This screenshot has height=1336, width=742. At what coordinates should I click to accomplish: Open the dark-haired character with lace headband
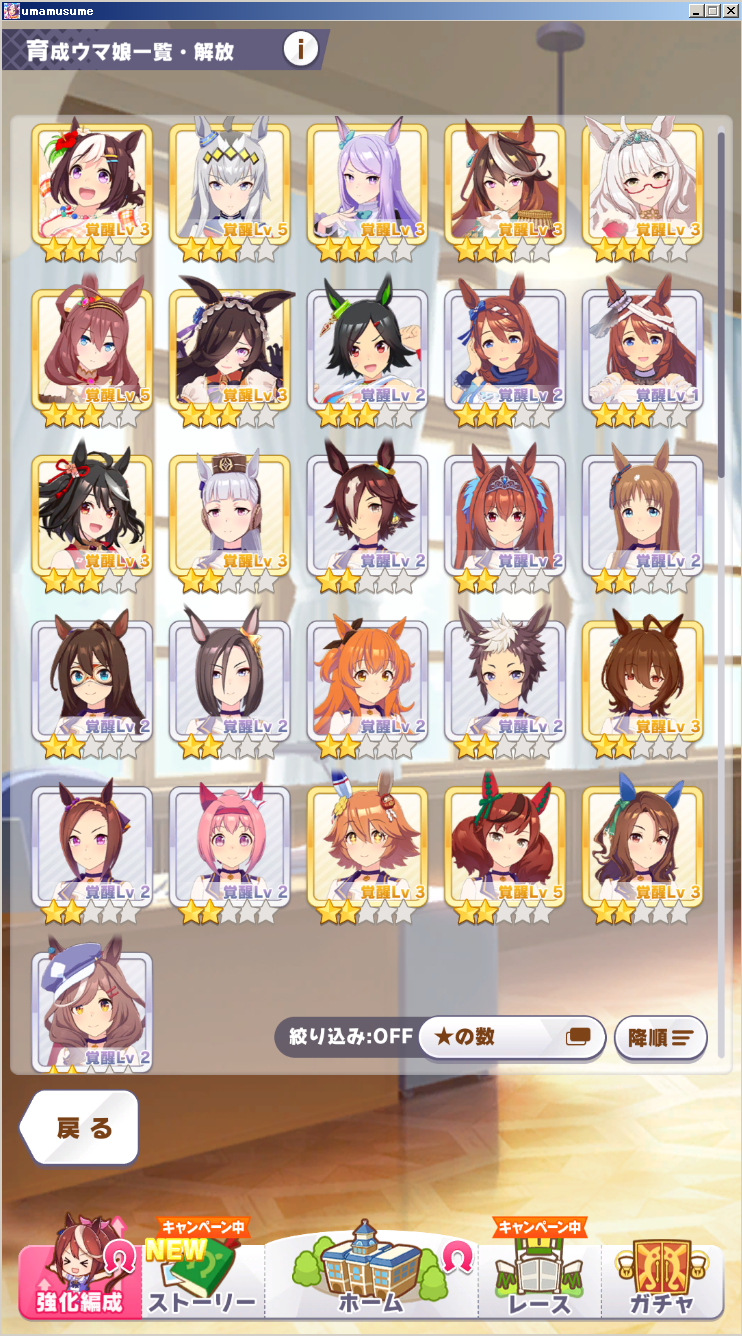[x=230, y=350]
